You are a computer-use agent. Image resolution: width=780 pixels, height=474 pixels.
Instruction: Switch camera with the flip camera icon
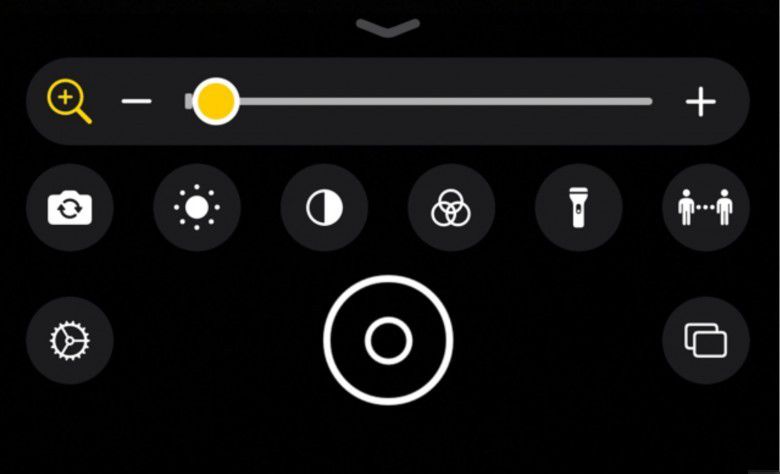[x=70, y=208]
